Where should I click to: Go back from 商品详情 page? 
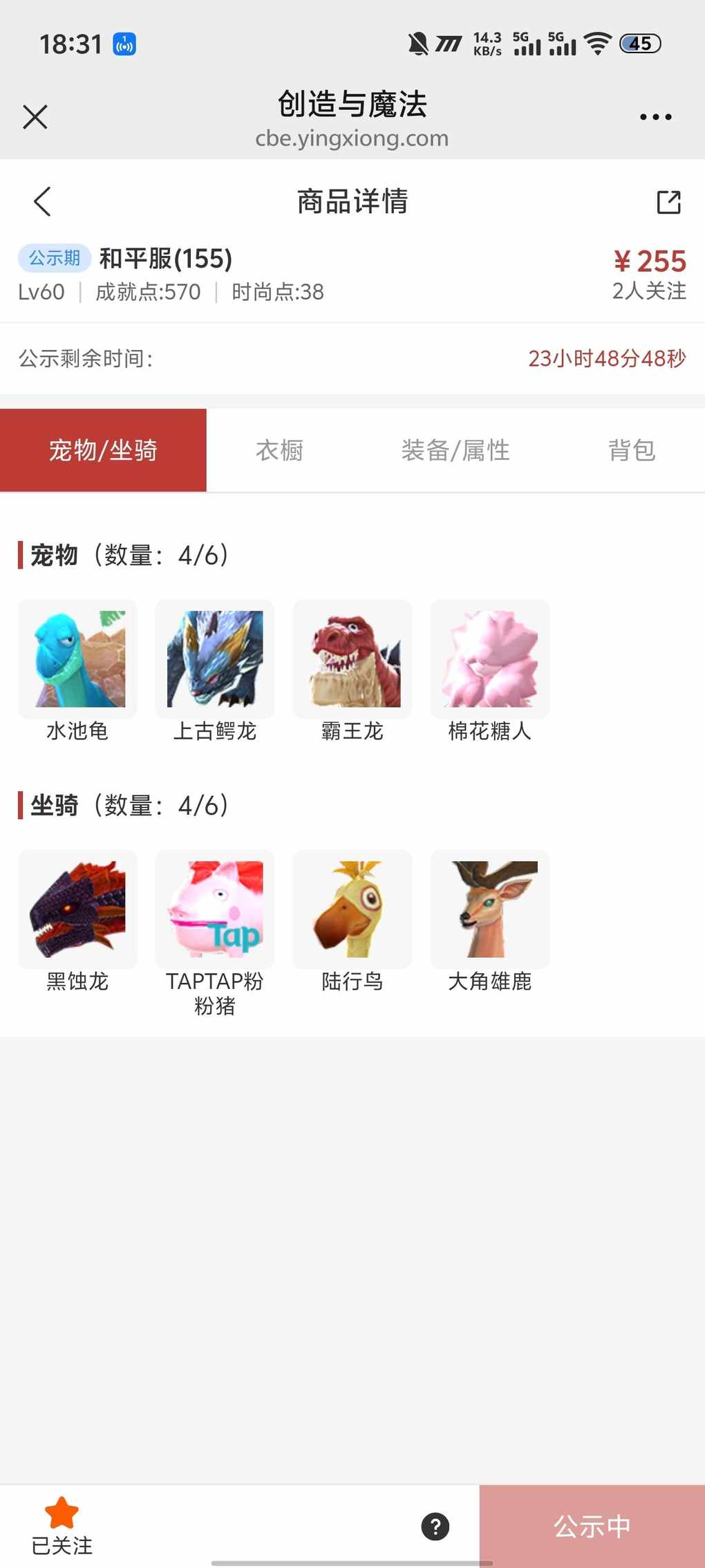(x=42, y=201)
